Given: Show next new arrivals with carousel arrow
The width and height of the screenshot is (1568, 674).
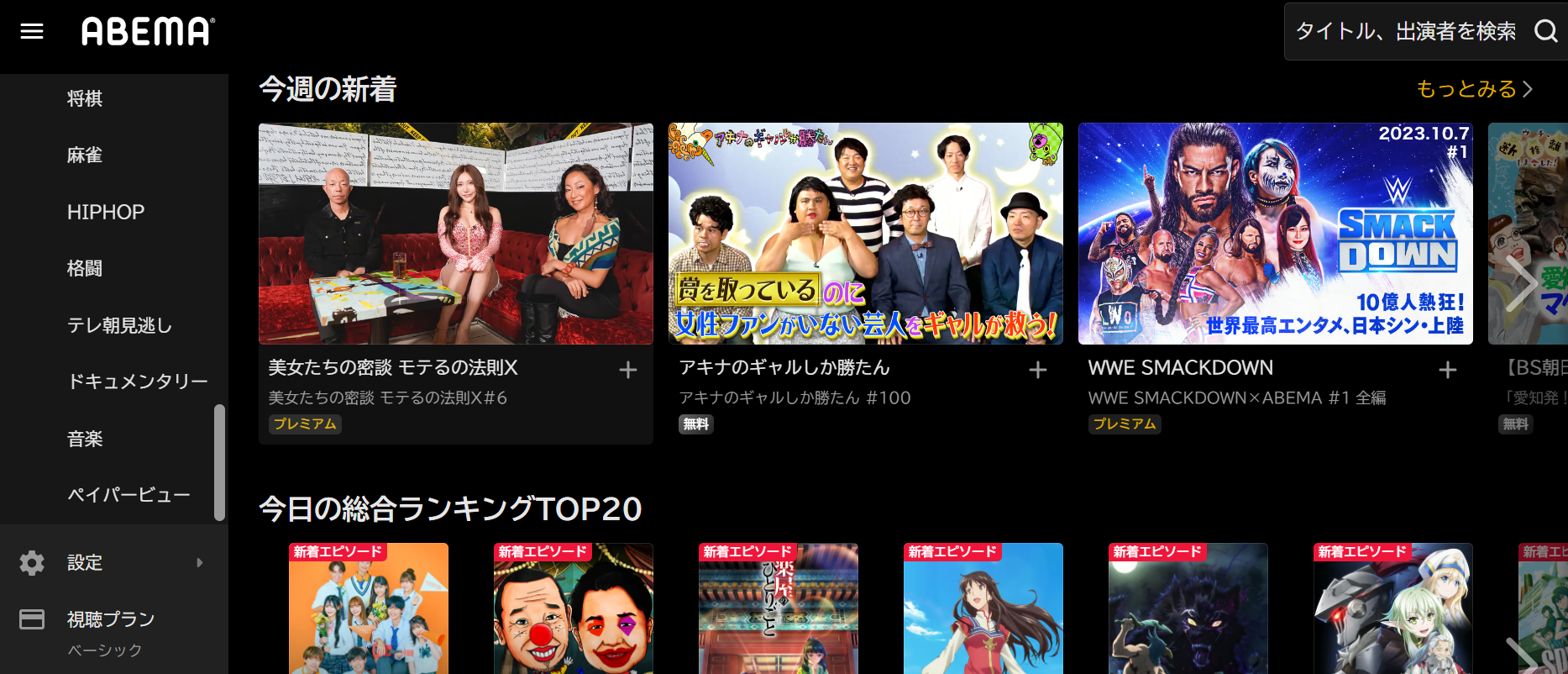Looking at the screenshot, I should 1521,284.
